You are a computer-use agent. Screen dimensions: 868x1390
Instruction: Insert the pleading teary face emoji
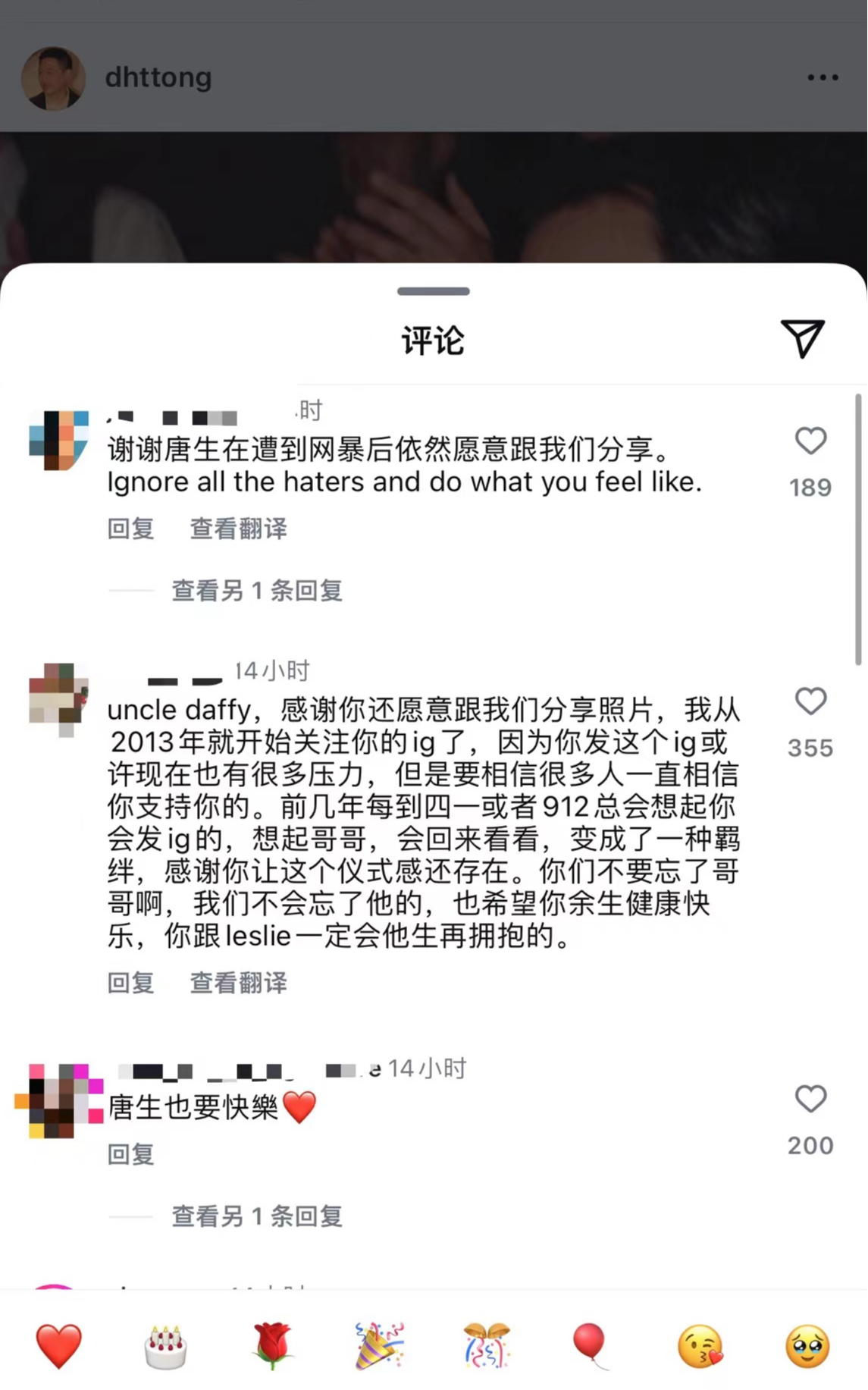pyautogui.click(x=807, y=1346)
